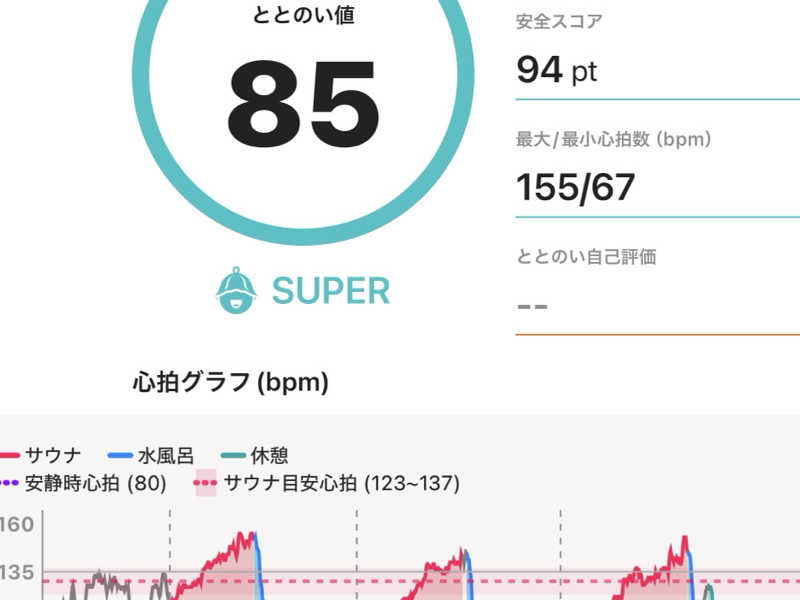Hide the 休憩 series in the chart
Screen dimensions: 800x600
click(x=254, y=456)
